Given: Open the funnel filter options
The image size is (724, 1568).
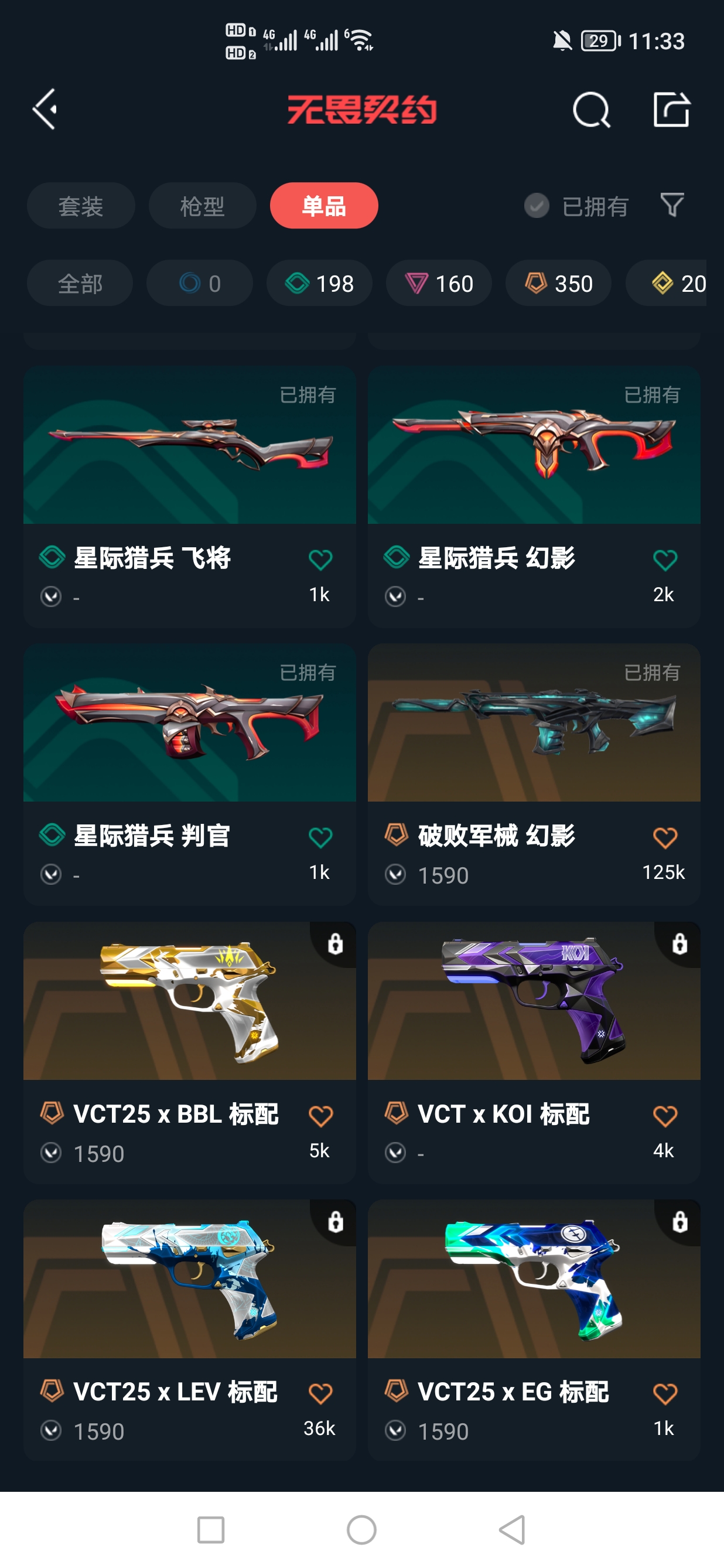Looking at the screenshot, I should tap(672, 205).
